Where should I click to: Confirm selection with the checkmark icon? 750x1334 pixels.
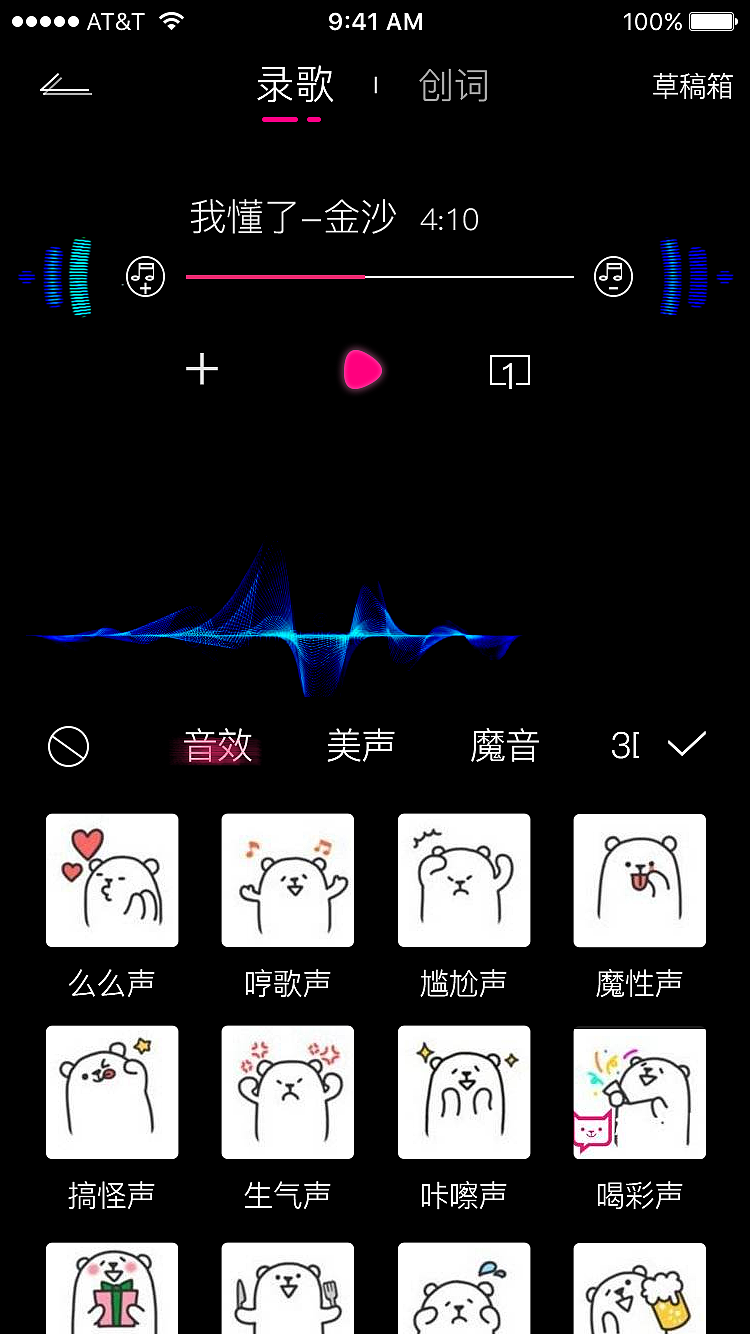[686, 744]
